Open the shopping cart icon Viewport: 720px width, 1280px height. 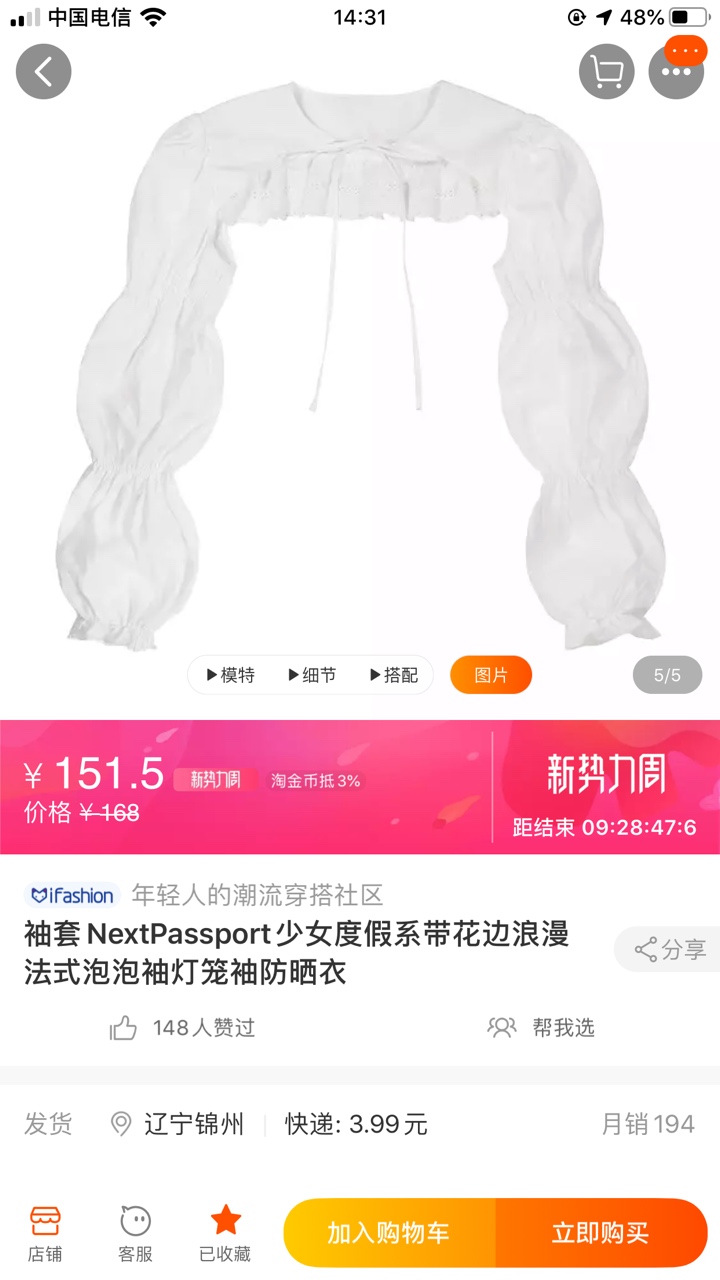pos(607,72)
